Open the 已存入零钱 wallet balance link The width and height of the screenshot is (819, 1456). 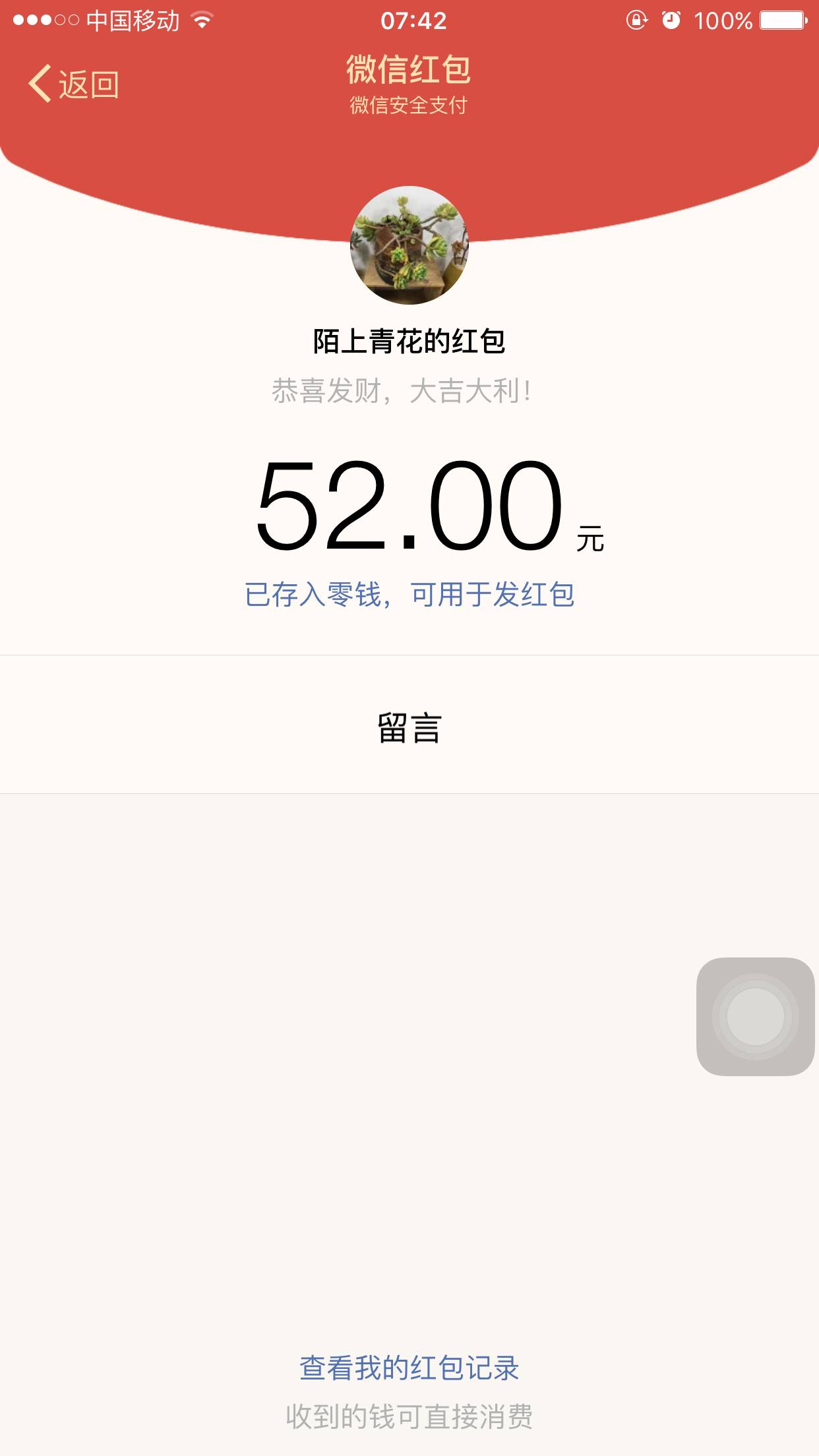[x=409, y=595]
